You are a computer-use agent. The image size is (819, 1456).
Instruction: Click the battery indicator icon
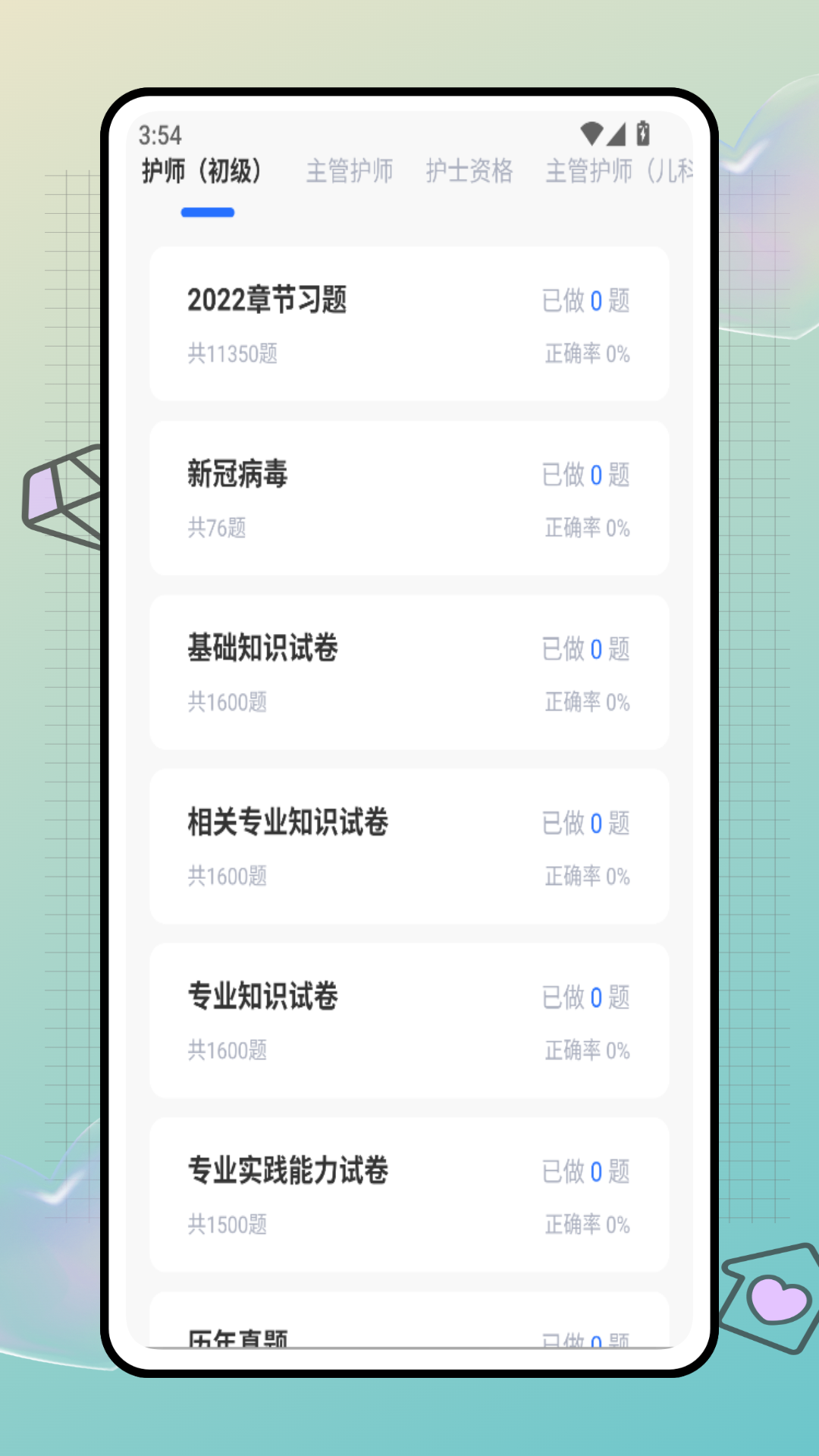click(x=643, y=133)
